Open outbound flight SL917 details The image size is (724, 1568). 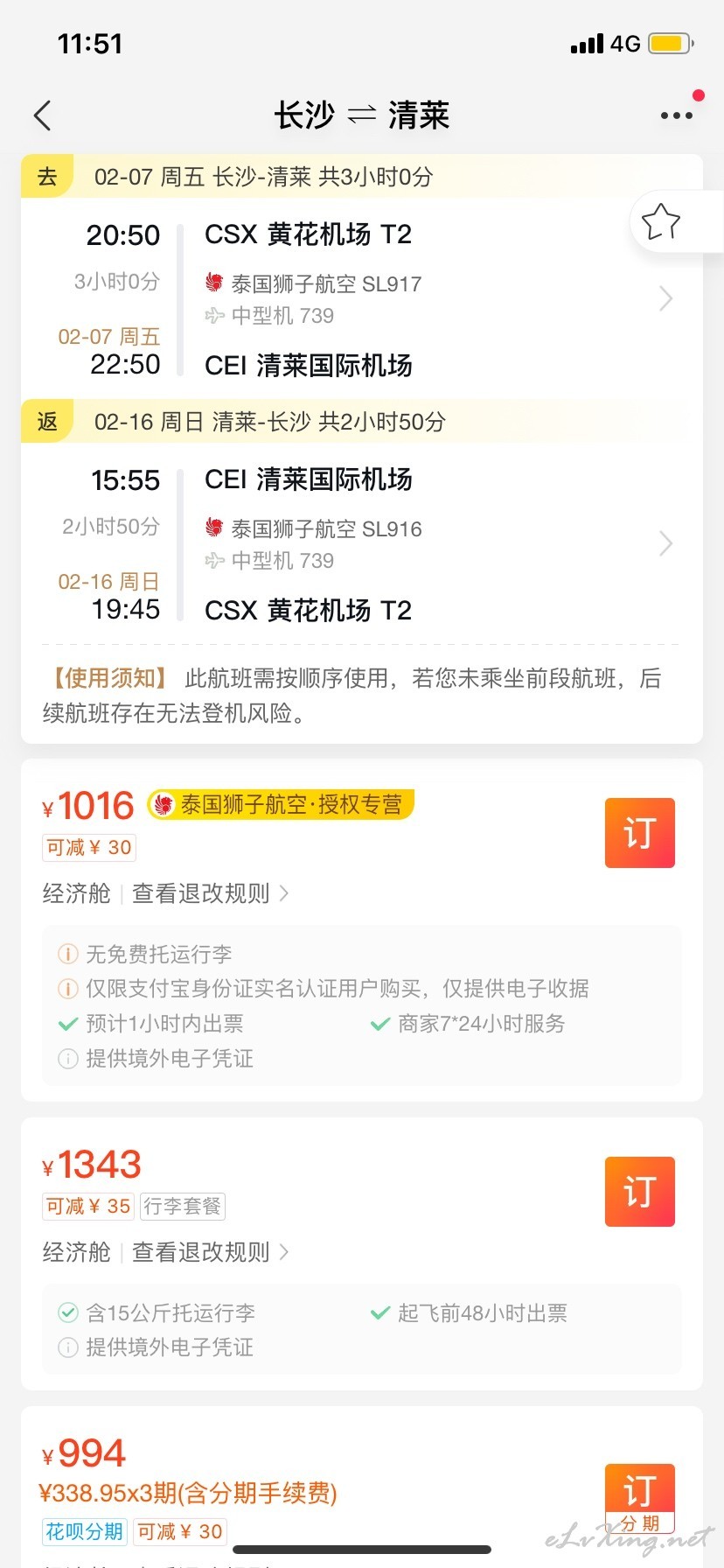(361, 299)
